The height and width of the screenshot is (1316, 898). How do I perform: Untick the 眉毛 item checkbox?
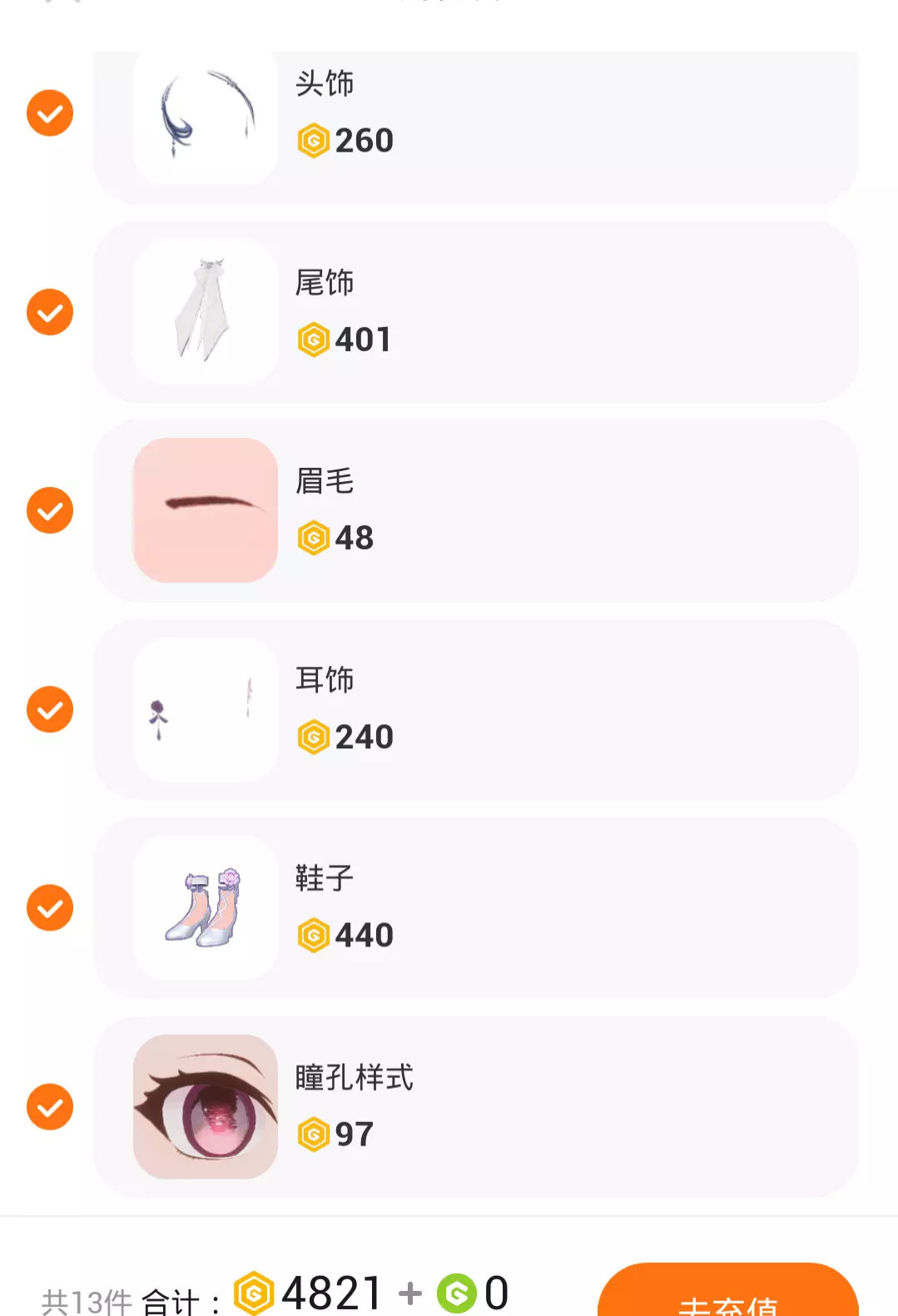click(x=50, y=510)
